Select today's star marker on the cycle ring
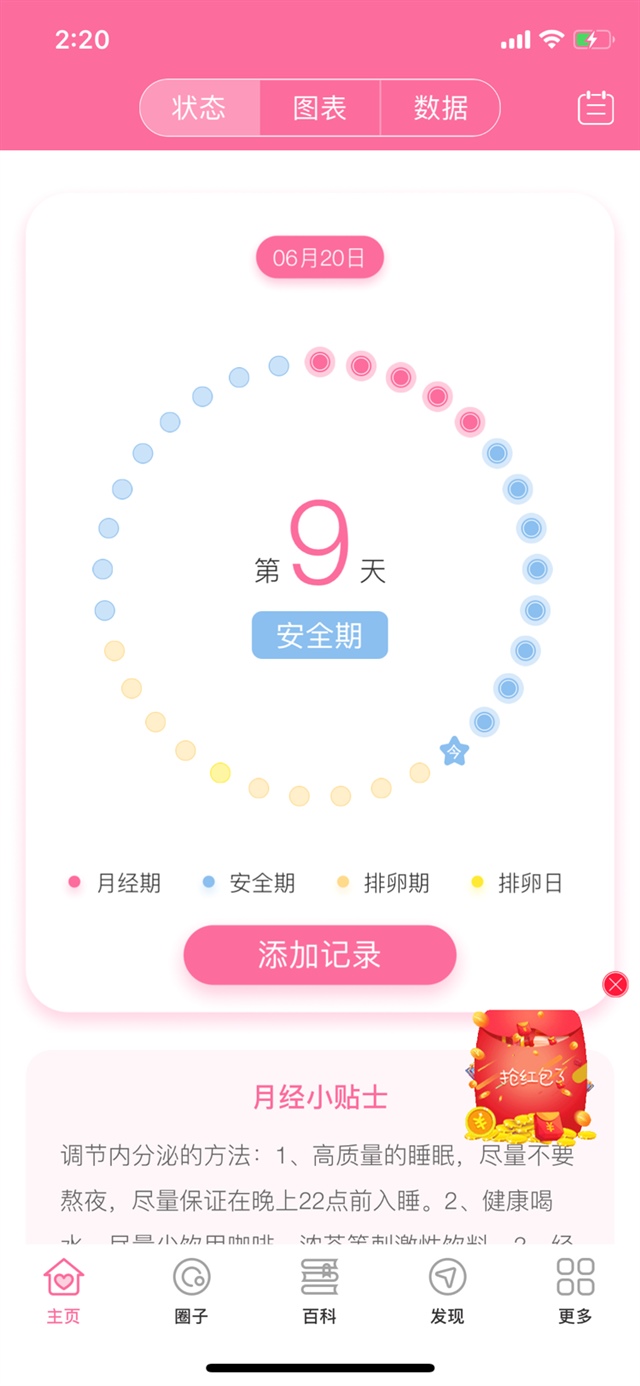This screenshot has width=640, height=1386. pyautogui.click(x=455, y=750)
